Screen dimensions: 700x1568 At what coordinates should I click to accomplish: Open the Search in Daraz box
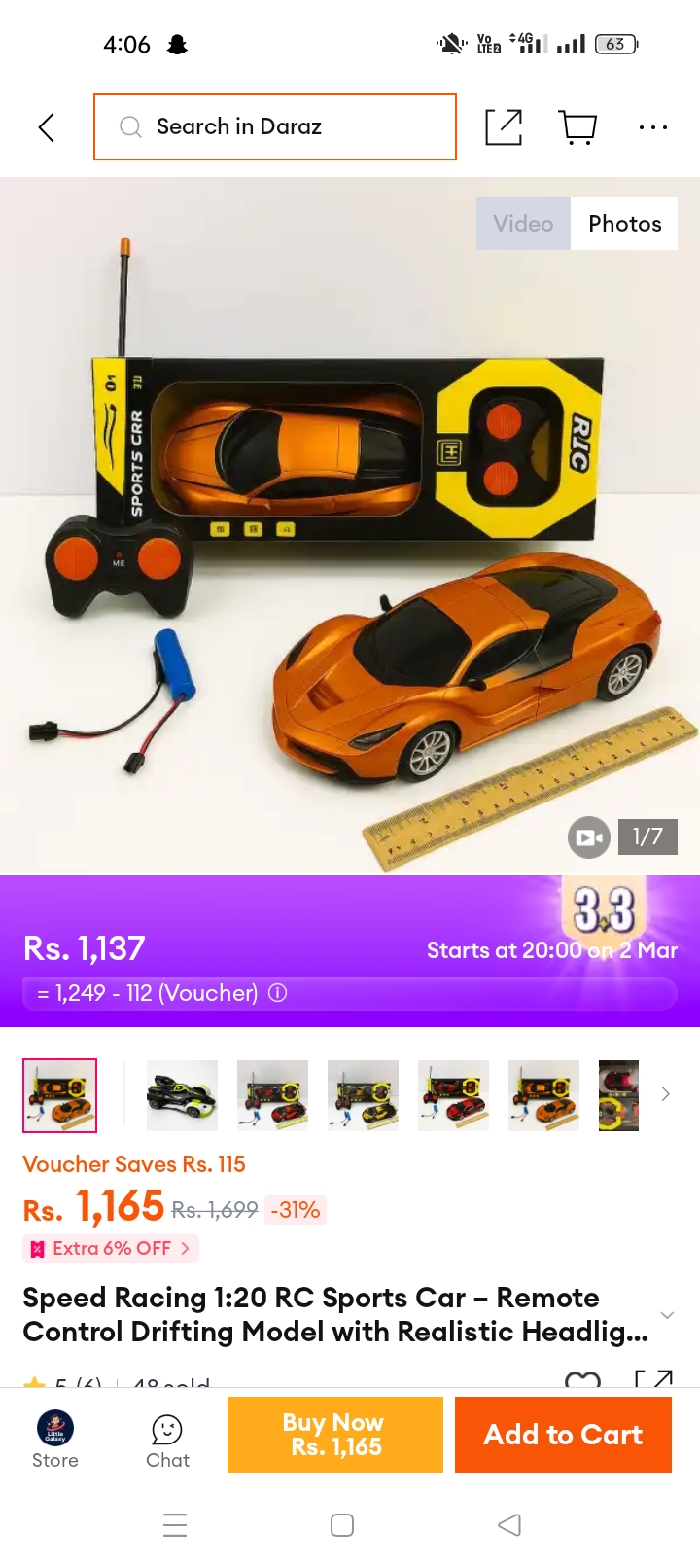(275, 126)
